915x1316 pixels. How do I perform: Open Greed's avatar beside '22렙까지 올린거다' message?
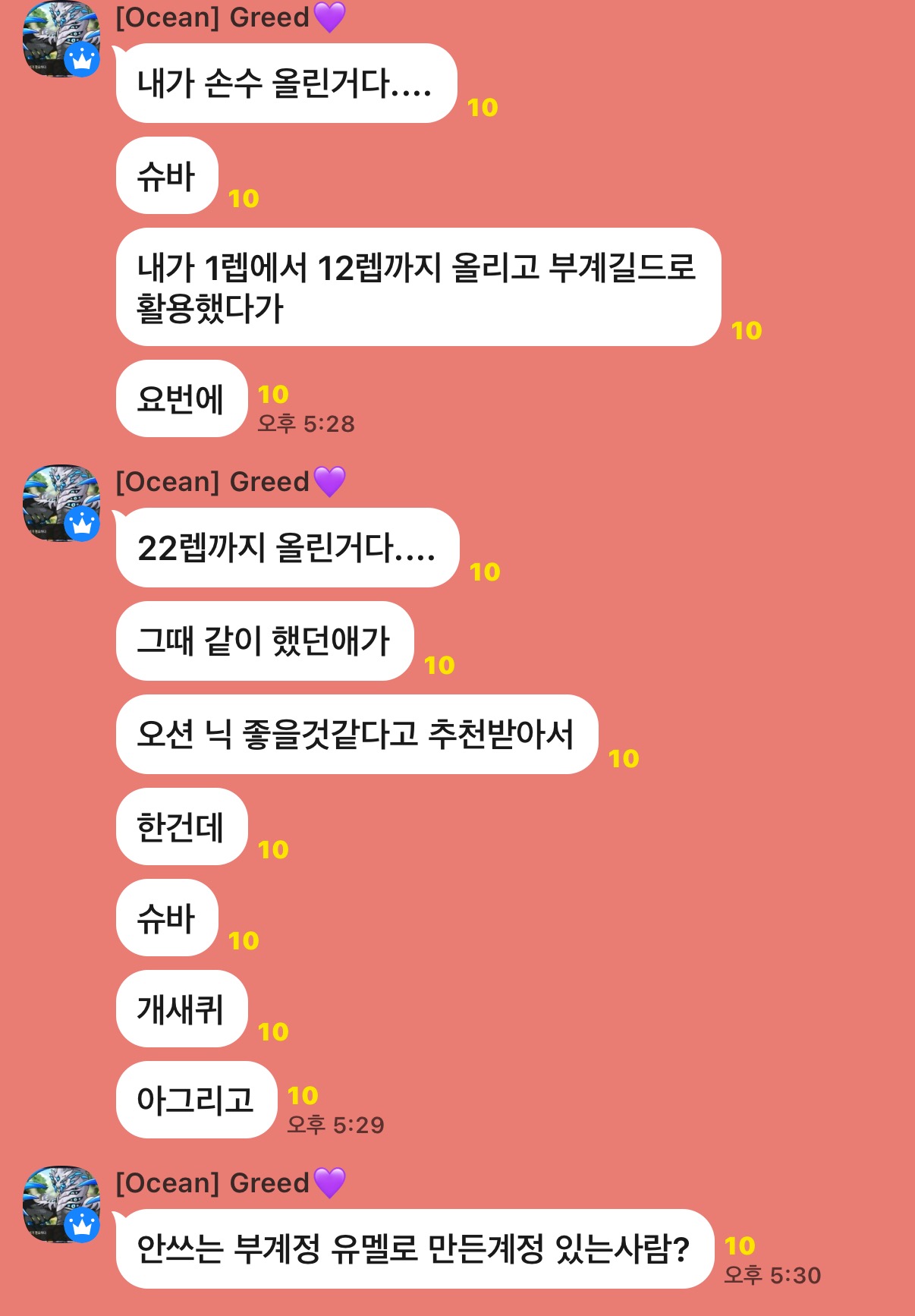(x=61, y=503)
